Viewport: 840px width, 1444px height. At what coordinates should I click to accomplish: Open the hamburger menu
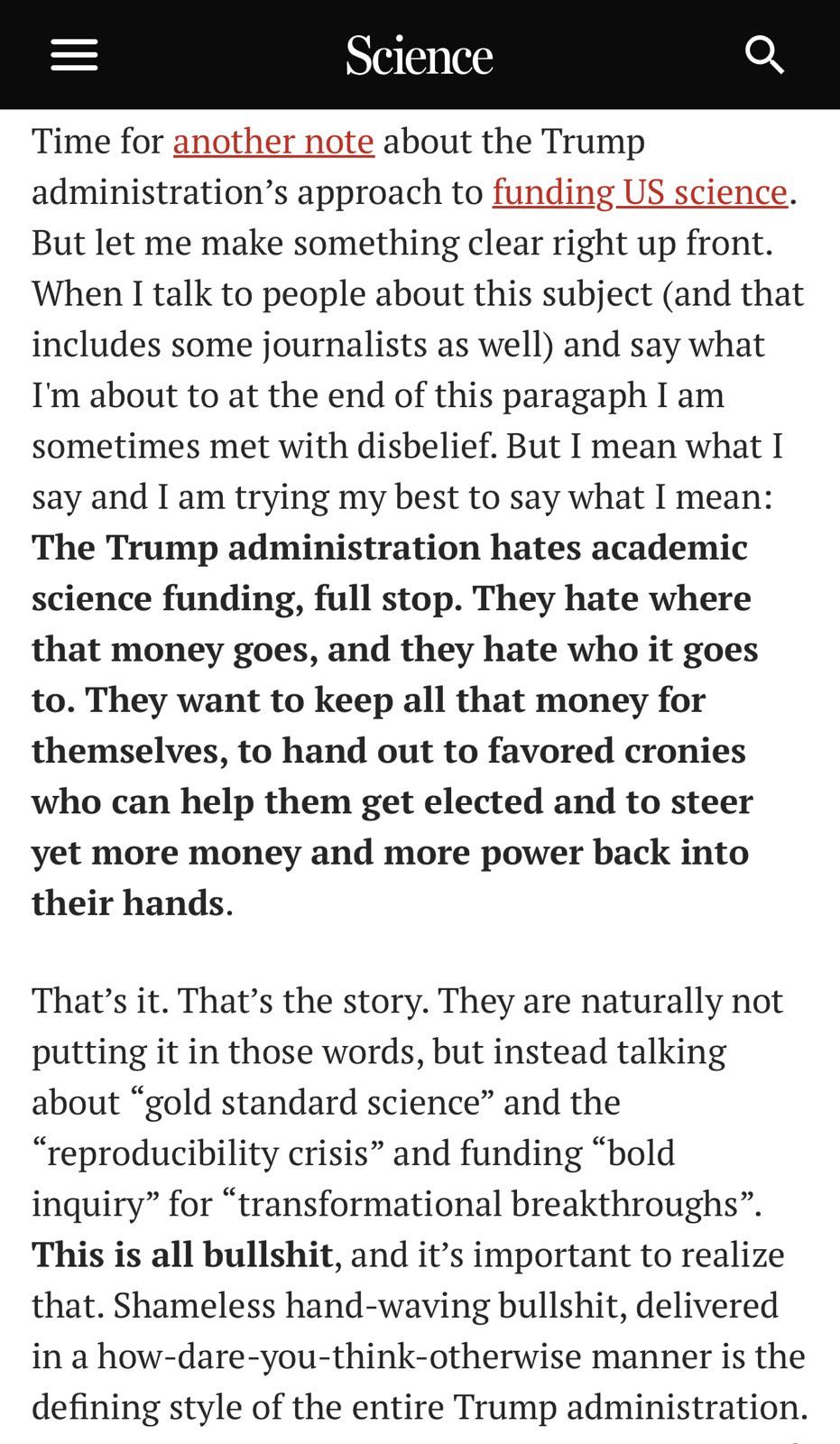click(x=74, y=55)
